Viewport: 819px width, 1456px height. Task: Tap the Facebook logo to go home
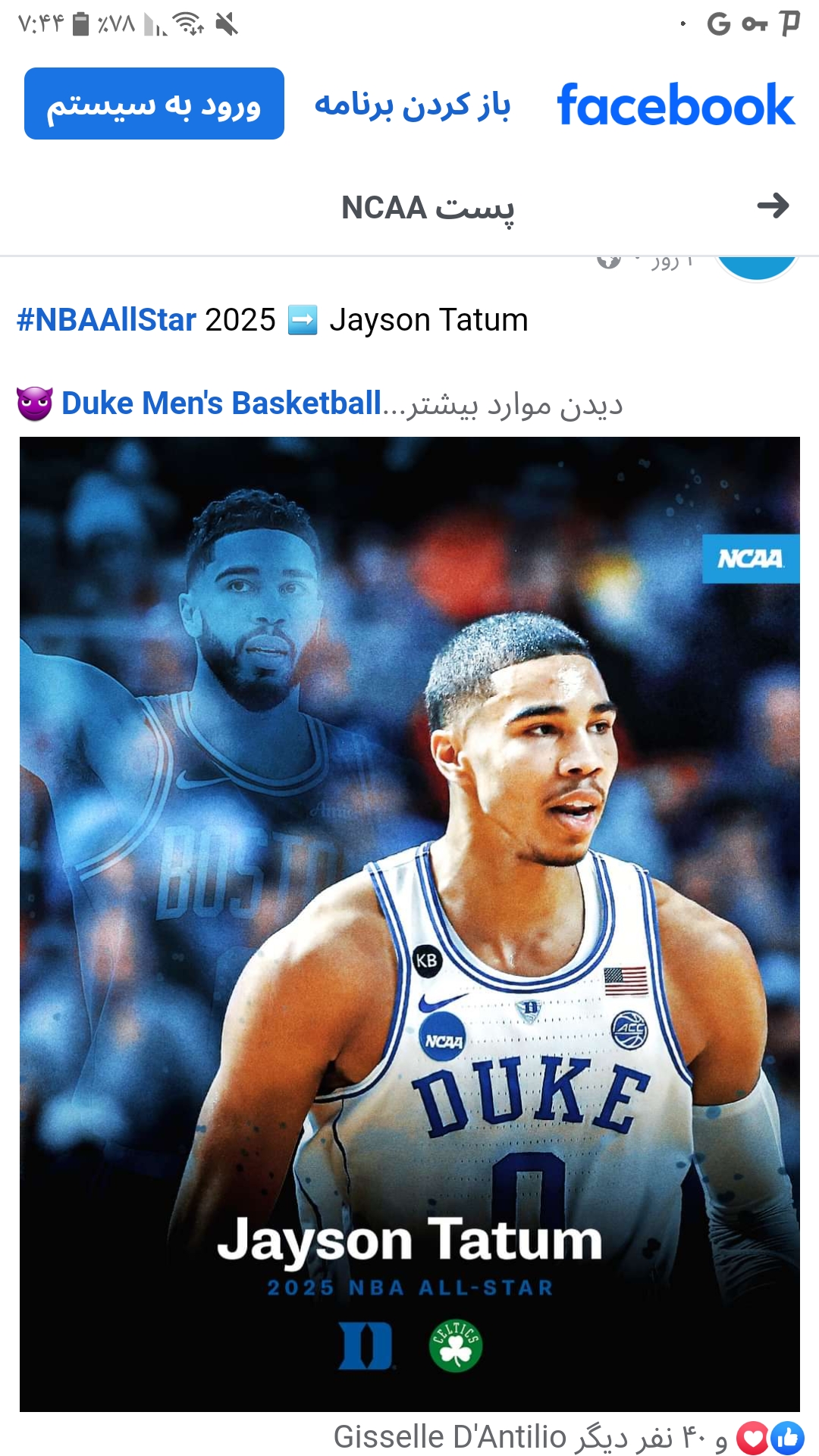click(676, 105)
